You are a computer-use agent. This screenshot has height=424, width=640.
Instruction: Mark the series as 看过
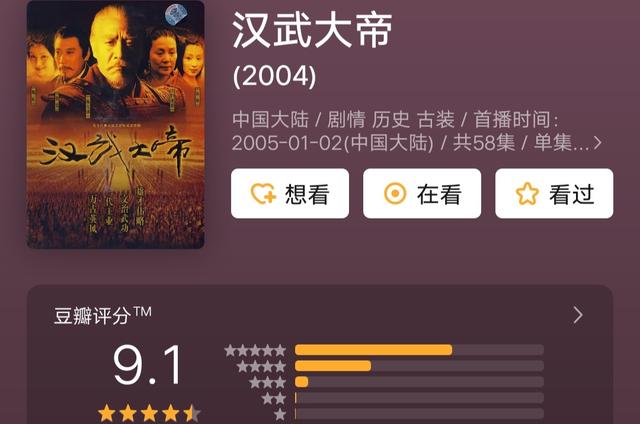point(554,194)
